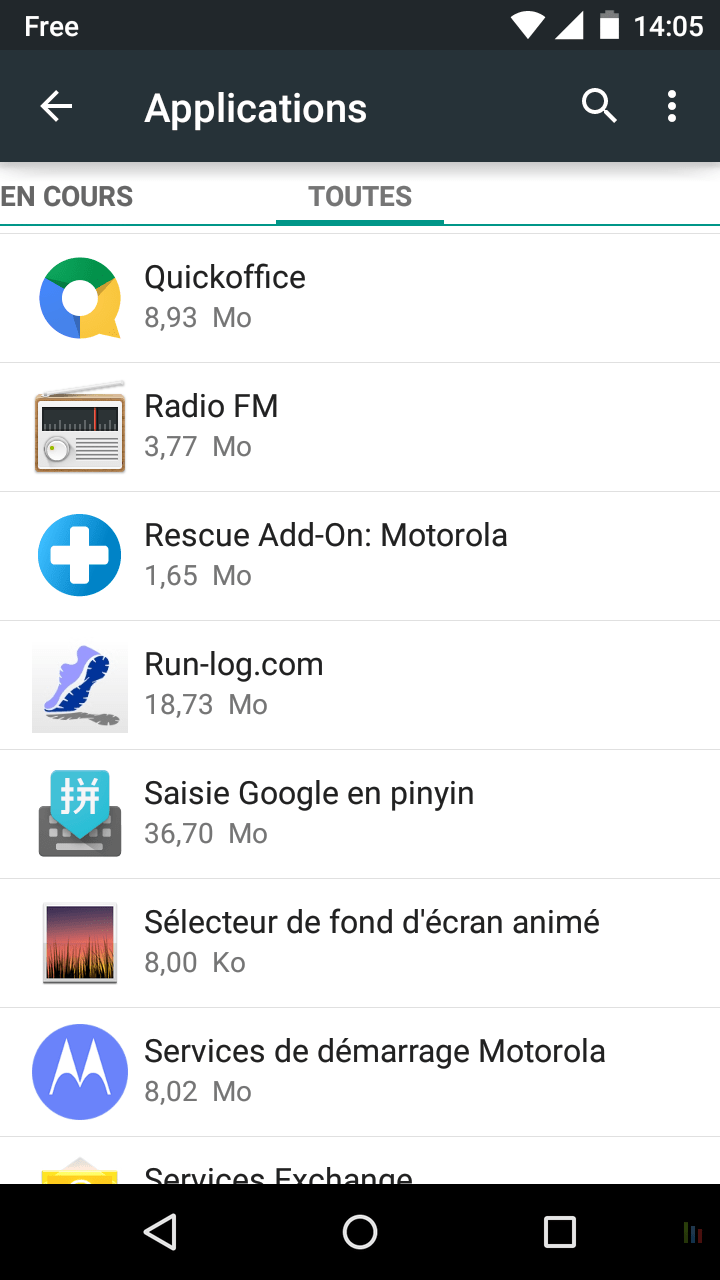Select the TOUTES tab

pyautogui.click(x=359, y=197)
